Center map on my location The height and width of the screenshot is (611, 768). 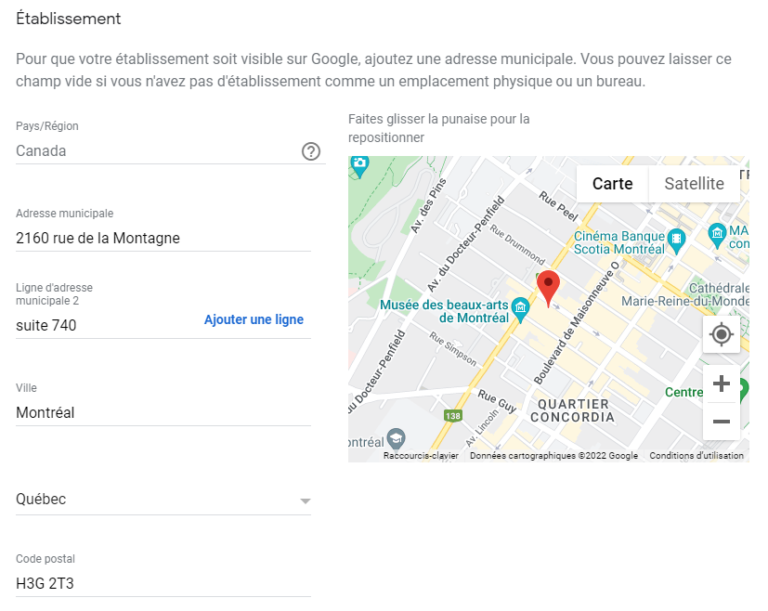pos(721,335)
